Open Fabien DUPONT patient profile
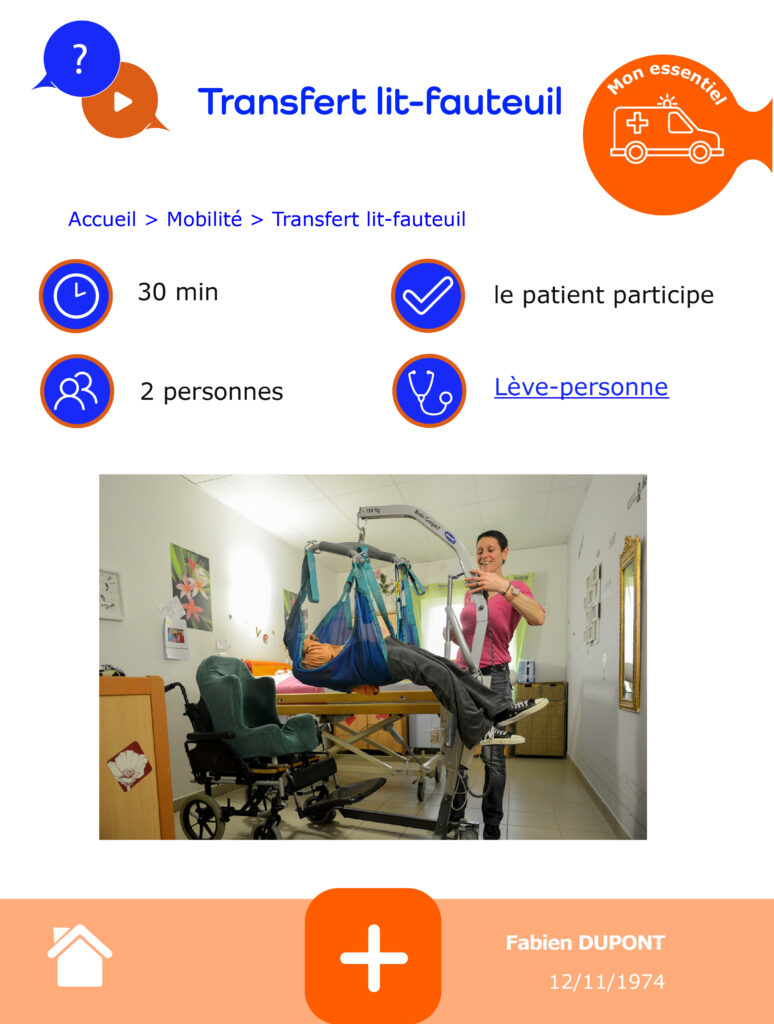Screen dimensions: 774x1024 (x=585, y=943)
